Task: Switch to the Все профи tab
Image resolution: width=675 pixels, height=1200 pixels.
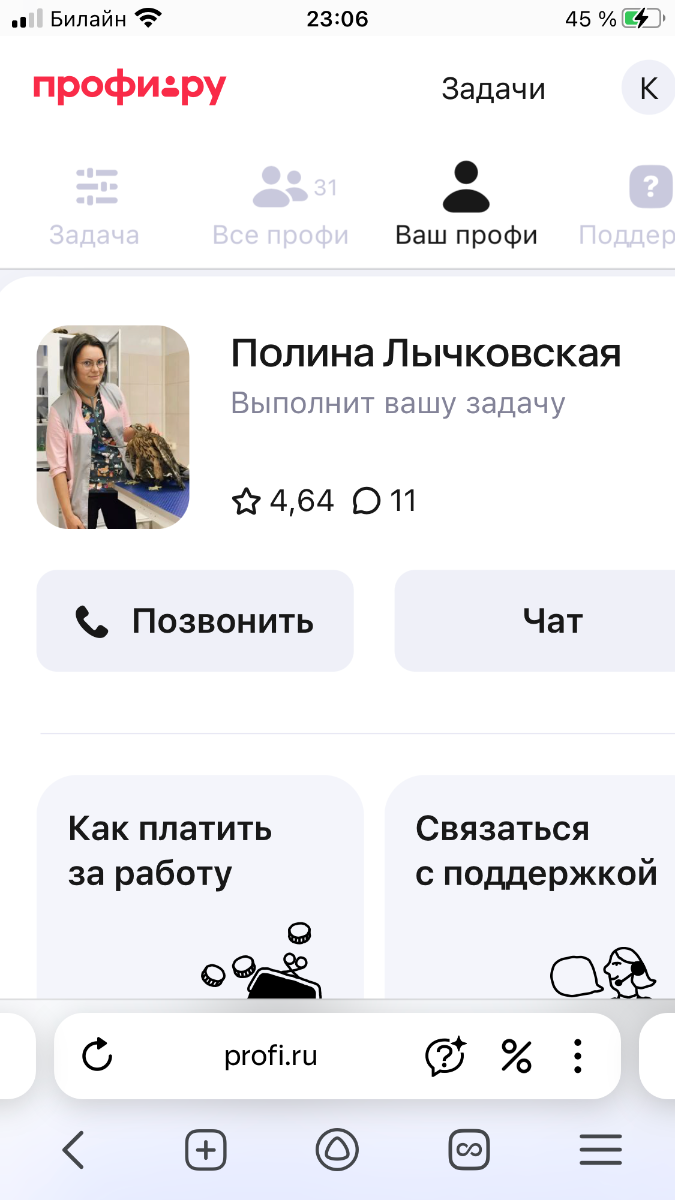Action: (281, 207)
